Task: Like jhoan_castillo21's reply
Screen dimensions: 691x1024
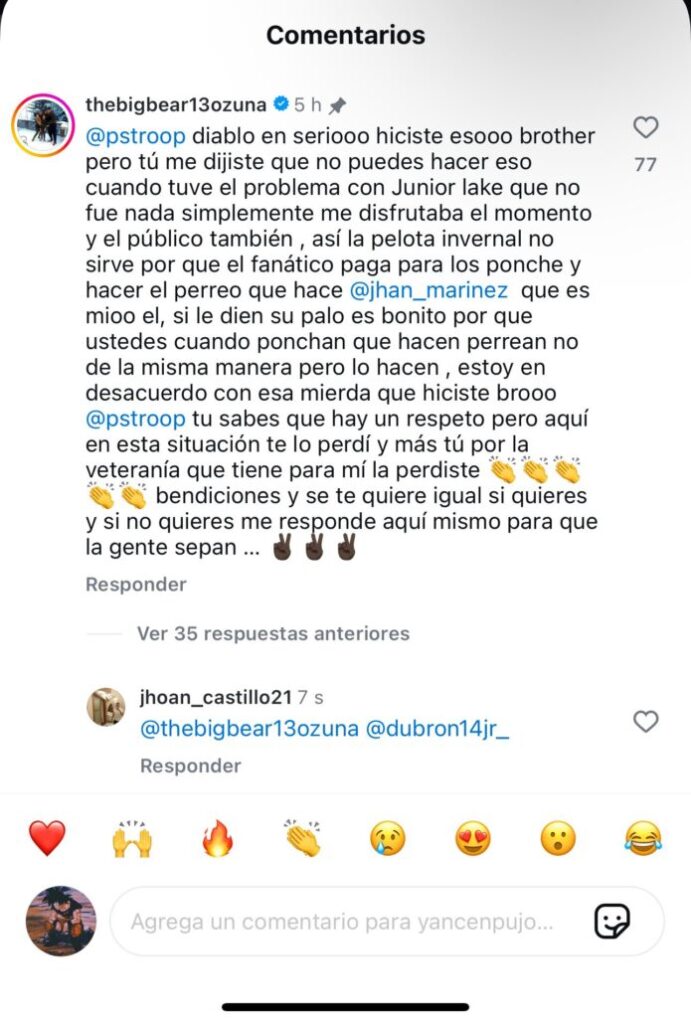Action: click(x=646, y=721)
